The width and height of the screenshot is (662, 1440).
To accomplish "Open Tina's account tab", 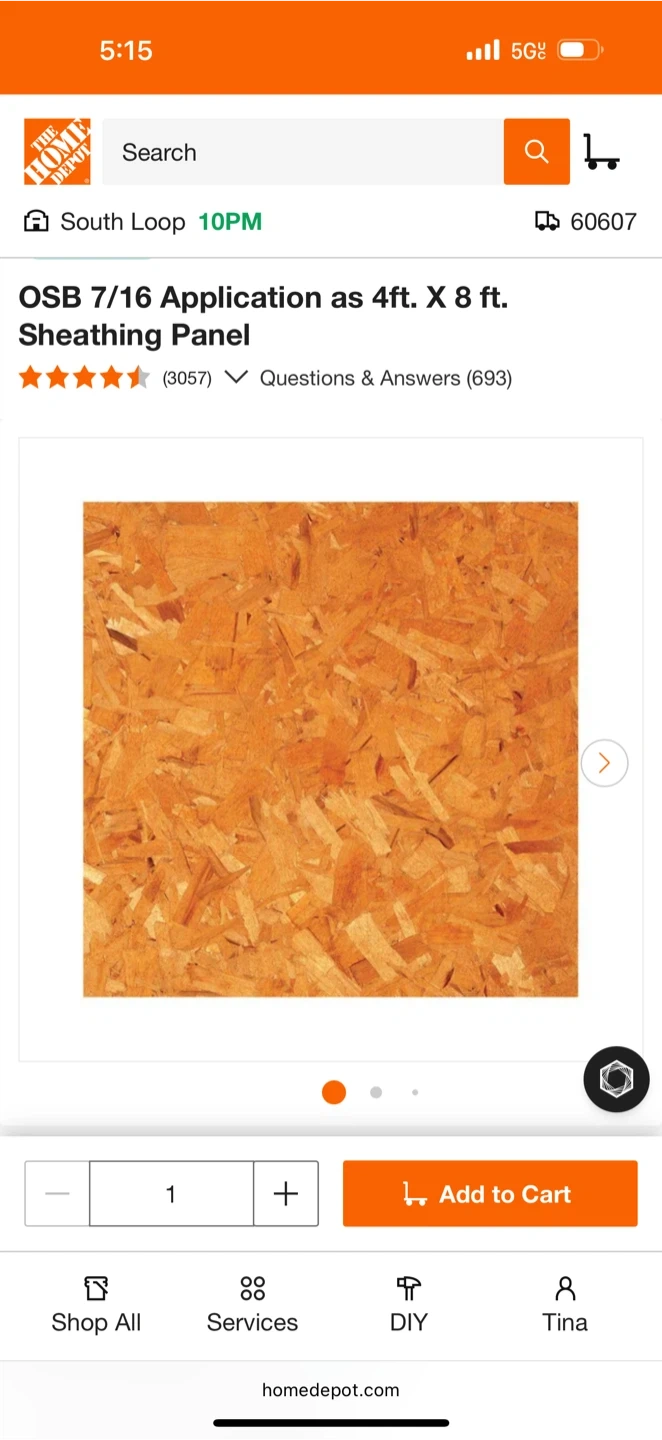I will click(x=565, y=1305).
